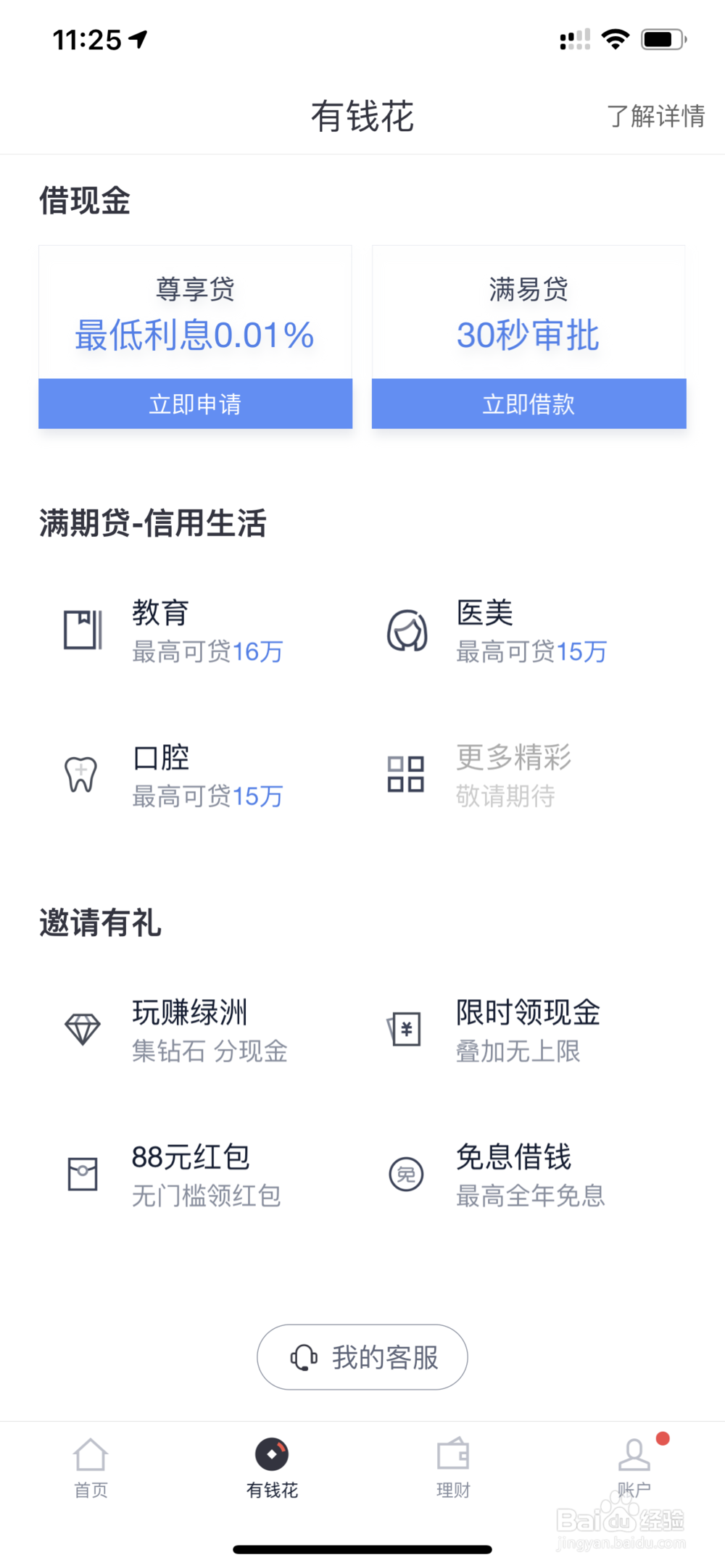Tap the 尊享贷 lowest interest card
The width and height of the screenshot is (725, 1568).
click(194, 313)
